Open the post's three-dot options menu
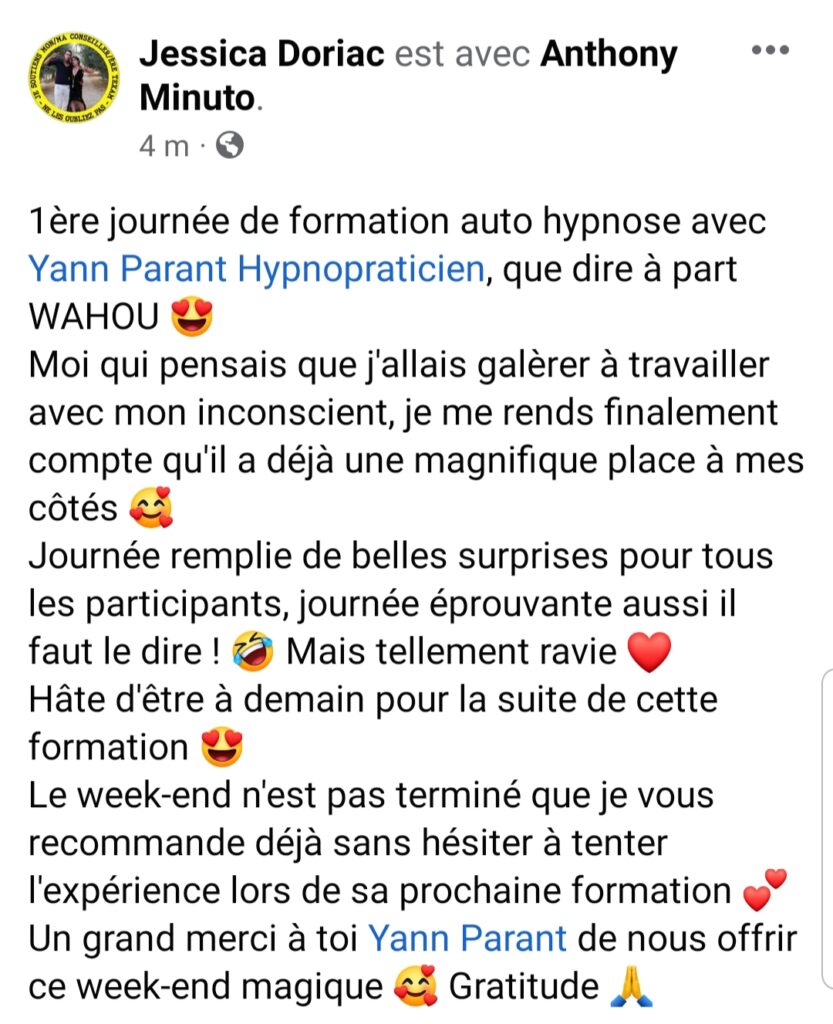Viewport: 833px width, 1024px height. pos(770,50)
